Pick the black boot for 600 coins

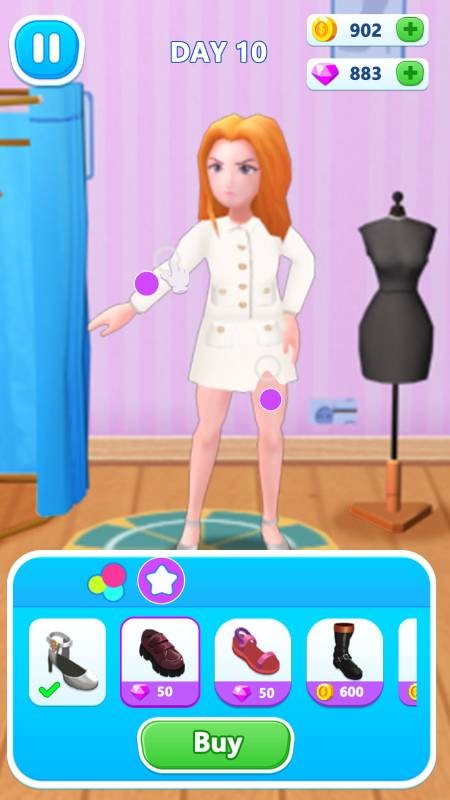[x=344, y=662]
